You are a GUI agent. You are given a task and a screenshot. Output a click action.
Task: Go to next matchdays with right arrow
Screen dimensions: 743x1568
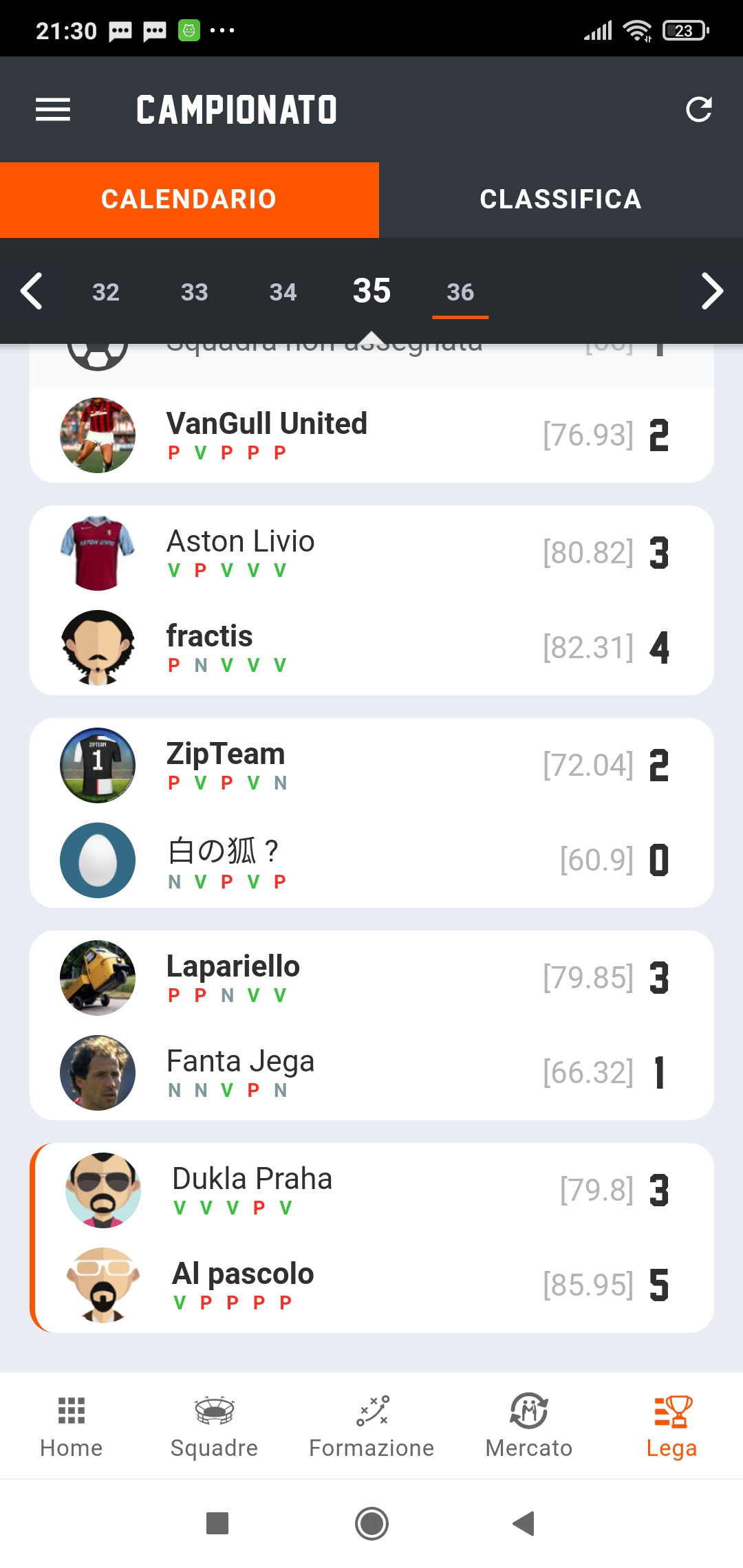[x=711, y=292]
